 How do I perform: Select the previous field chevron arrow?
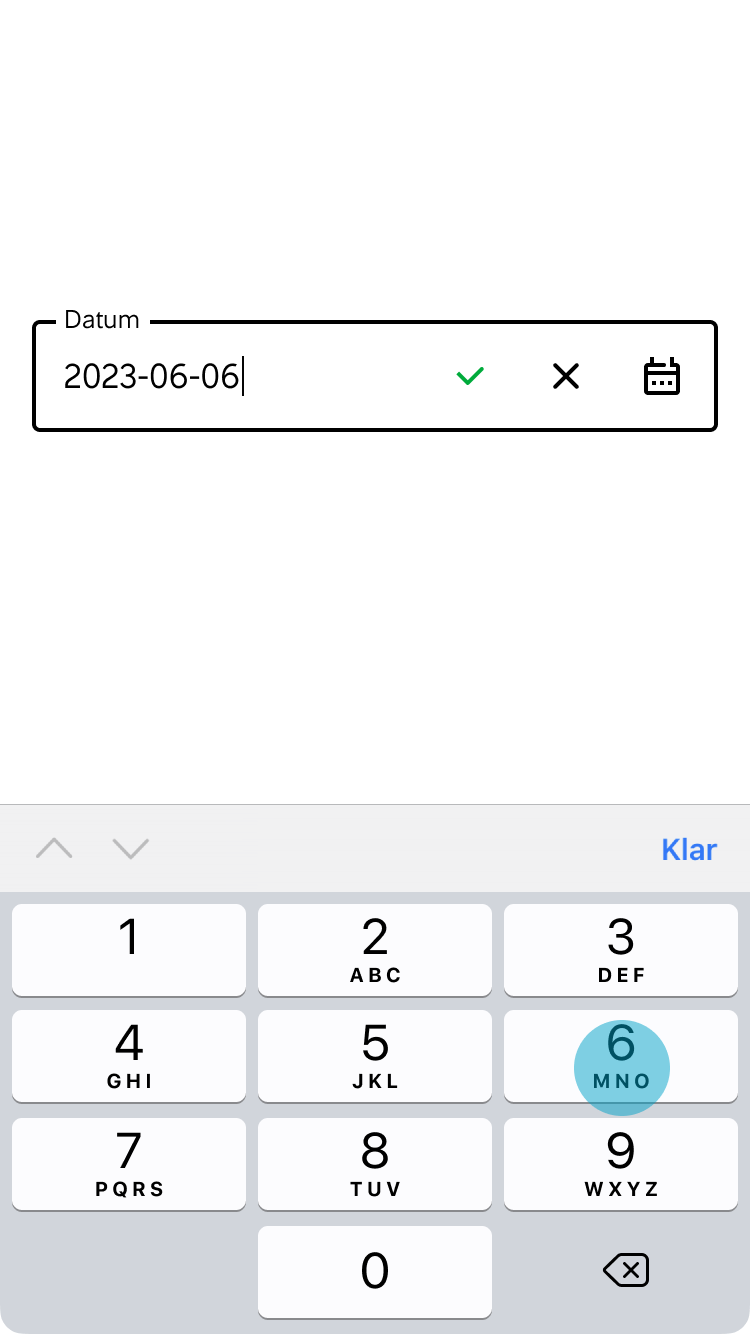[55, 848]
